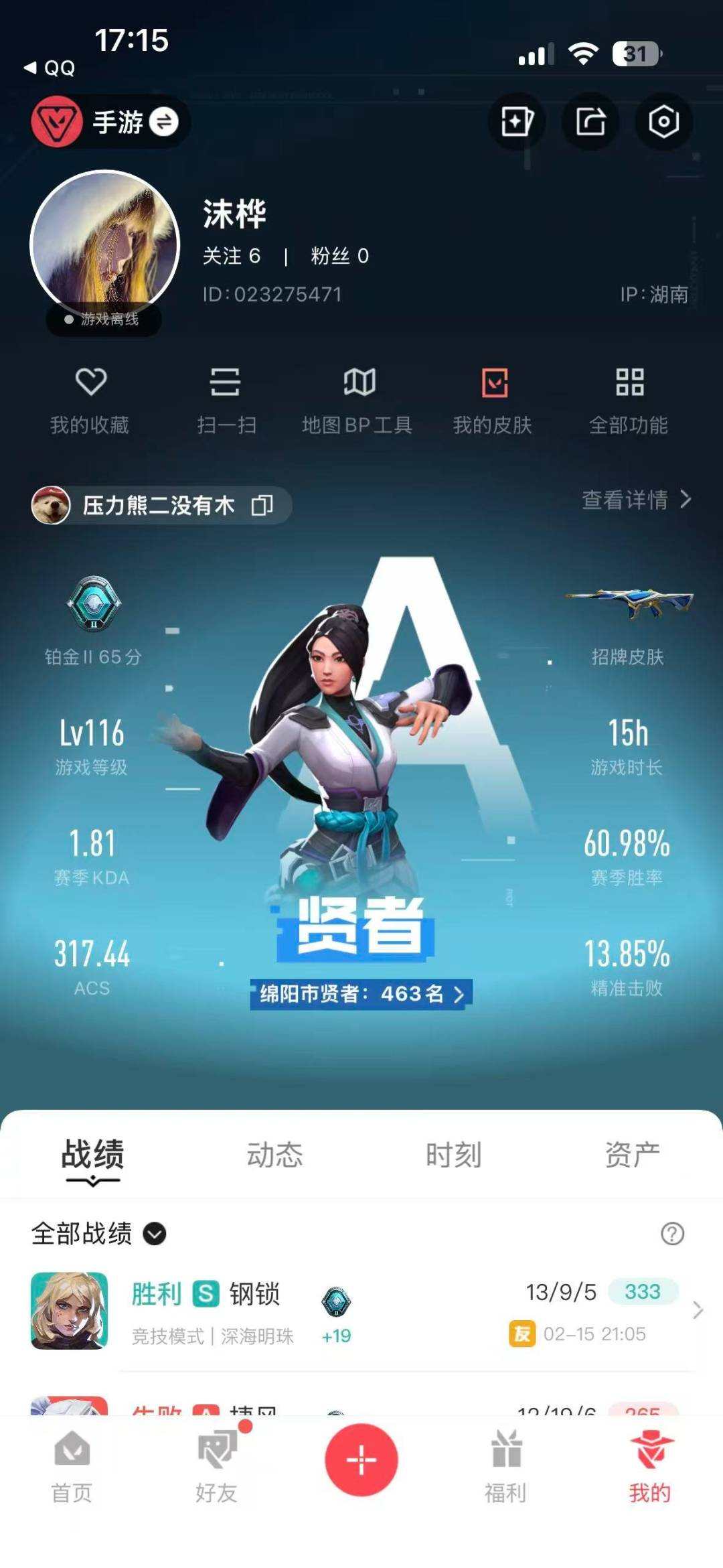Copy game nickname 压力熊二没有木
The width and height of the screenshot is (723, 1568).
tap(263, 507)
